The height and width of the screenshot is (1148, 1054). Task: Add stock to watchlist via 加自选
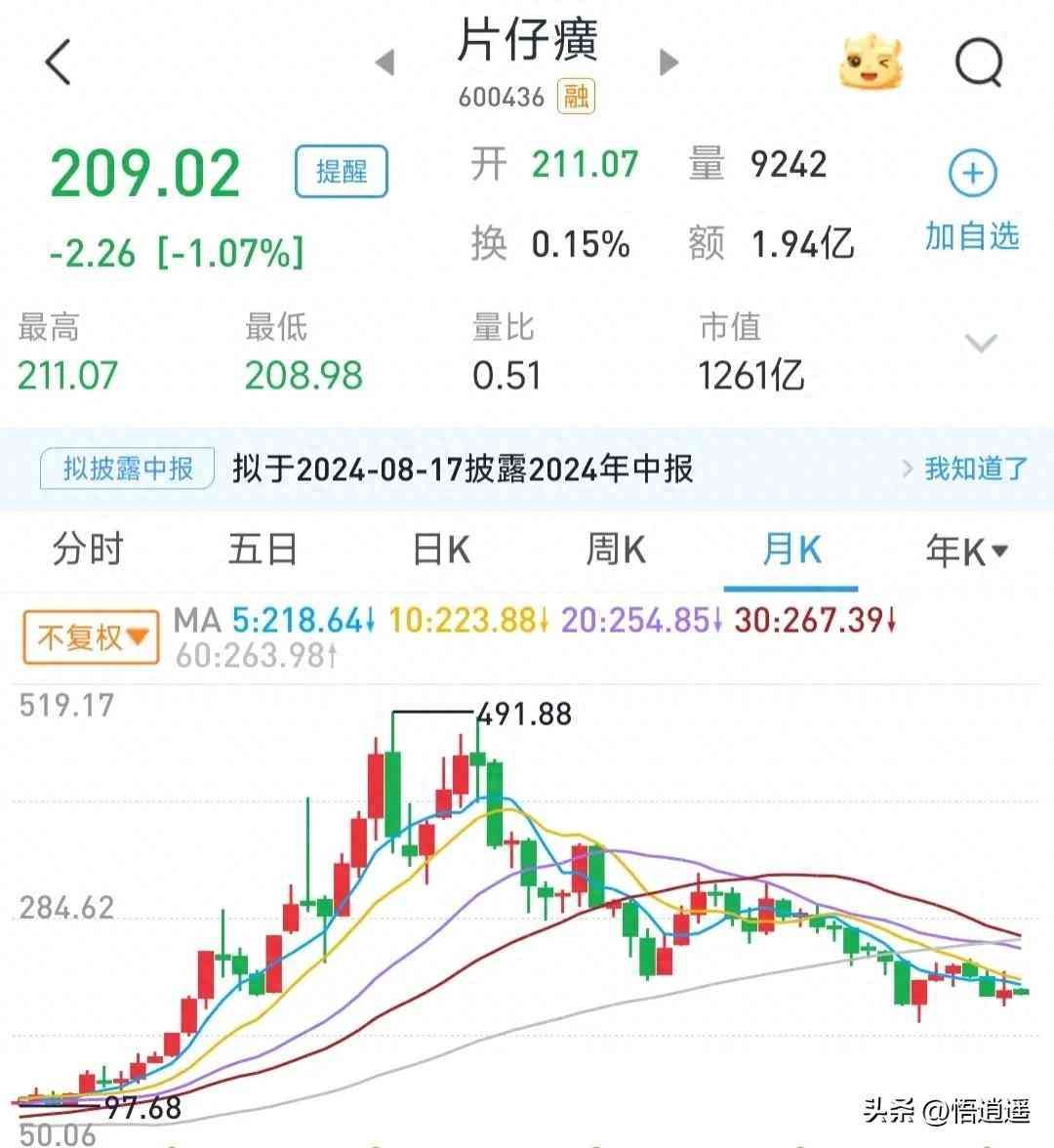tap(972, 202)
